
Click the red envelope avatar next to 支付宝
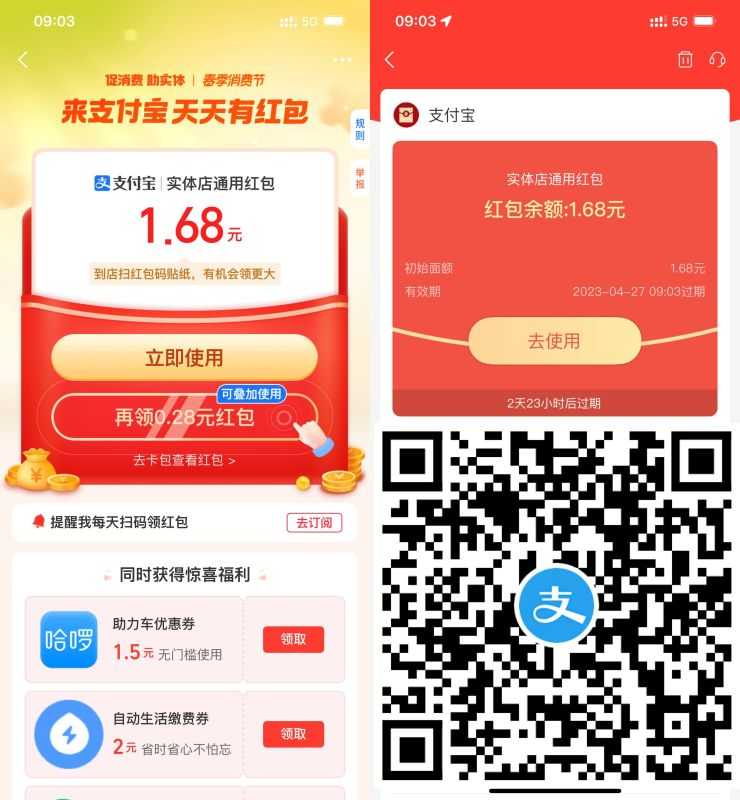(x=405, y=114)
